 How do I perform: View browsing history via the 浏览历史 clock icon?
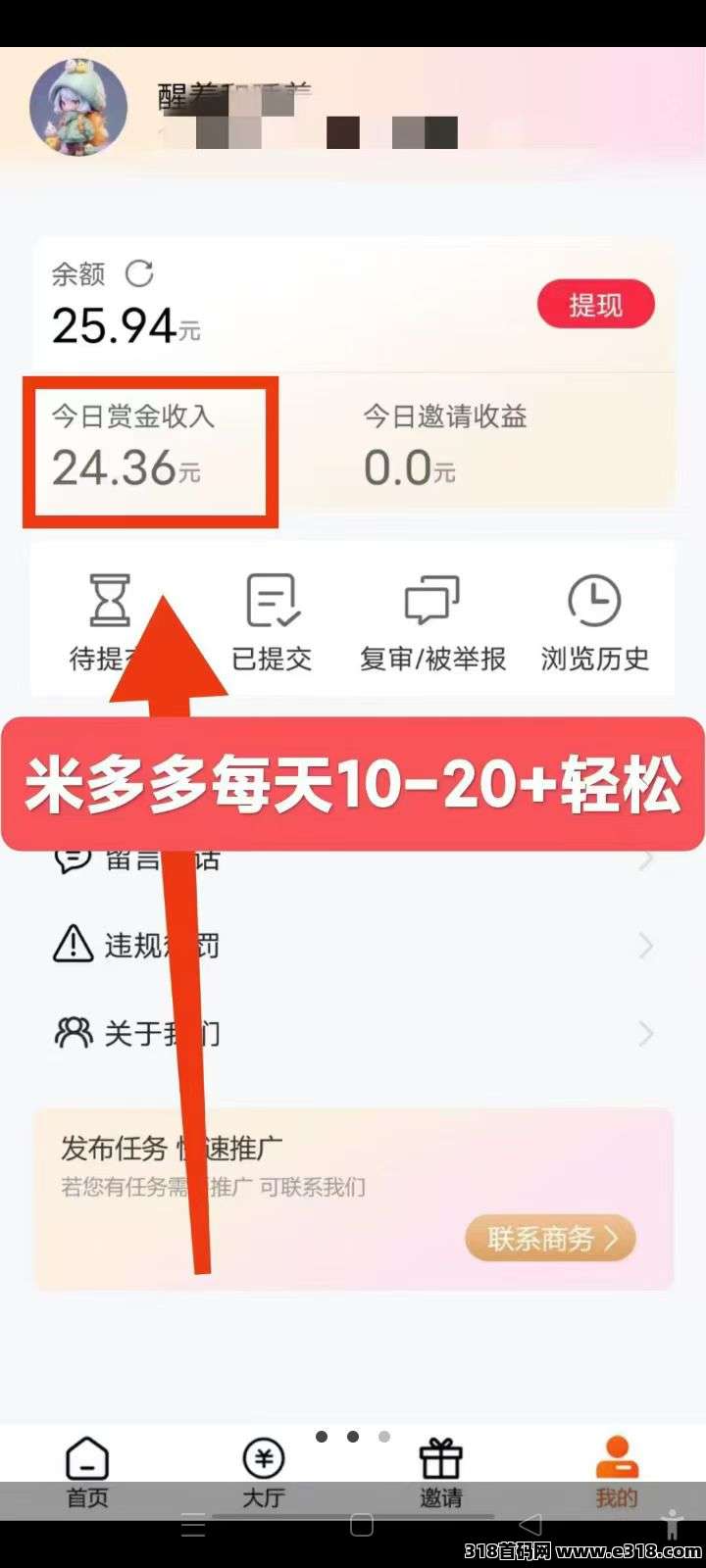595,598
